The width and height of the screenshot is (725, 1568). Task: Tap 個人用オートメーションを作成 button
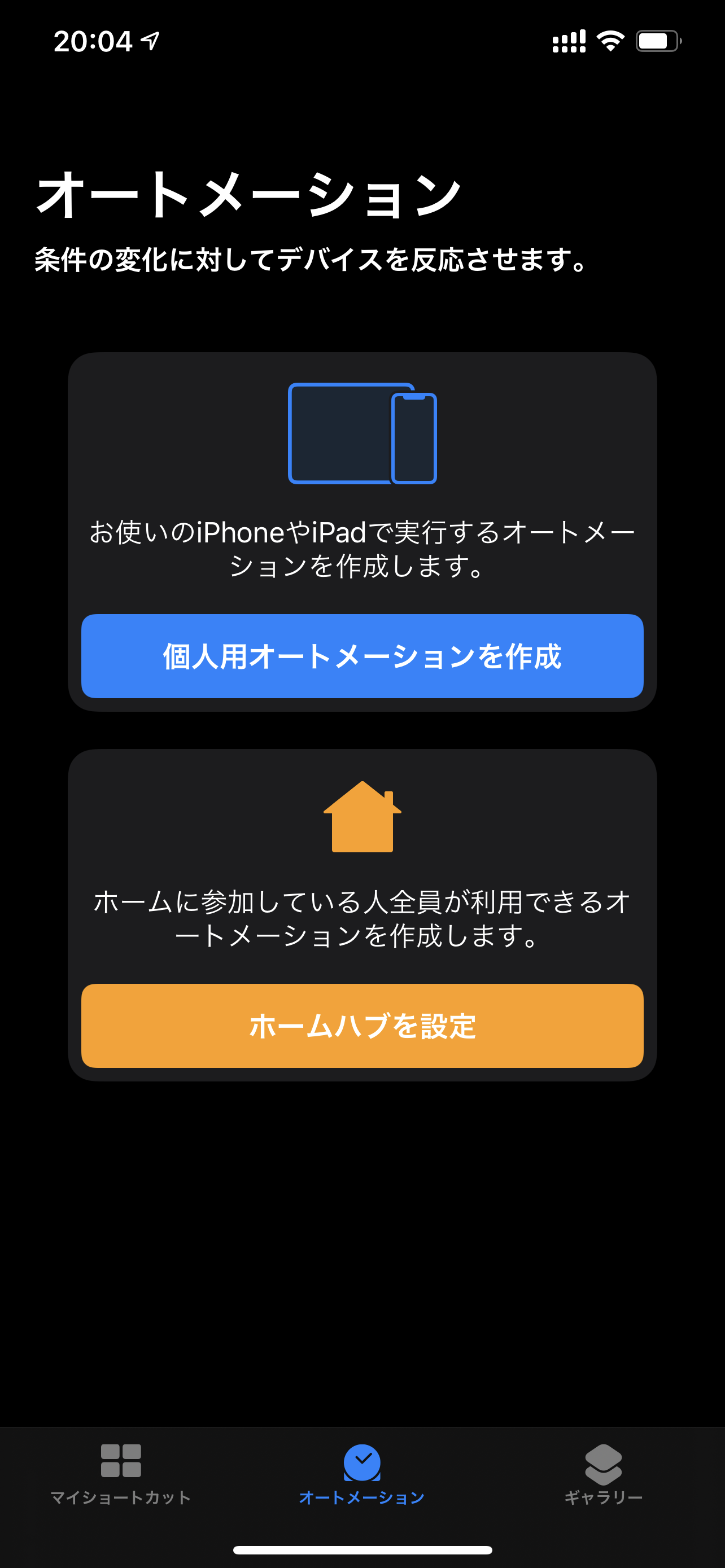(362, 655)
